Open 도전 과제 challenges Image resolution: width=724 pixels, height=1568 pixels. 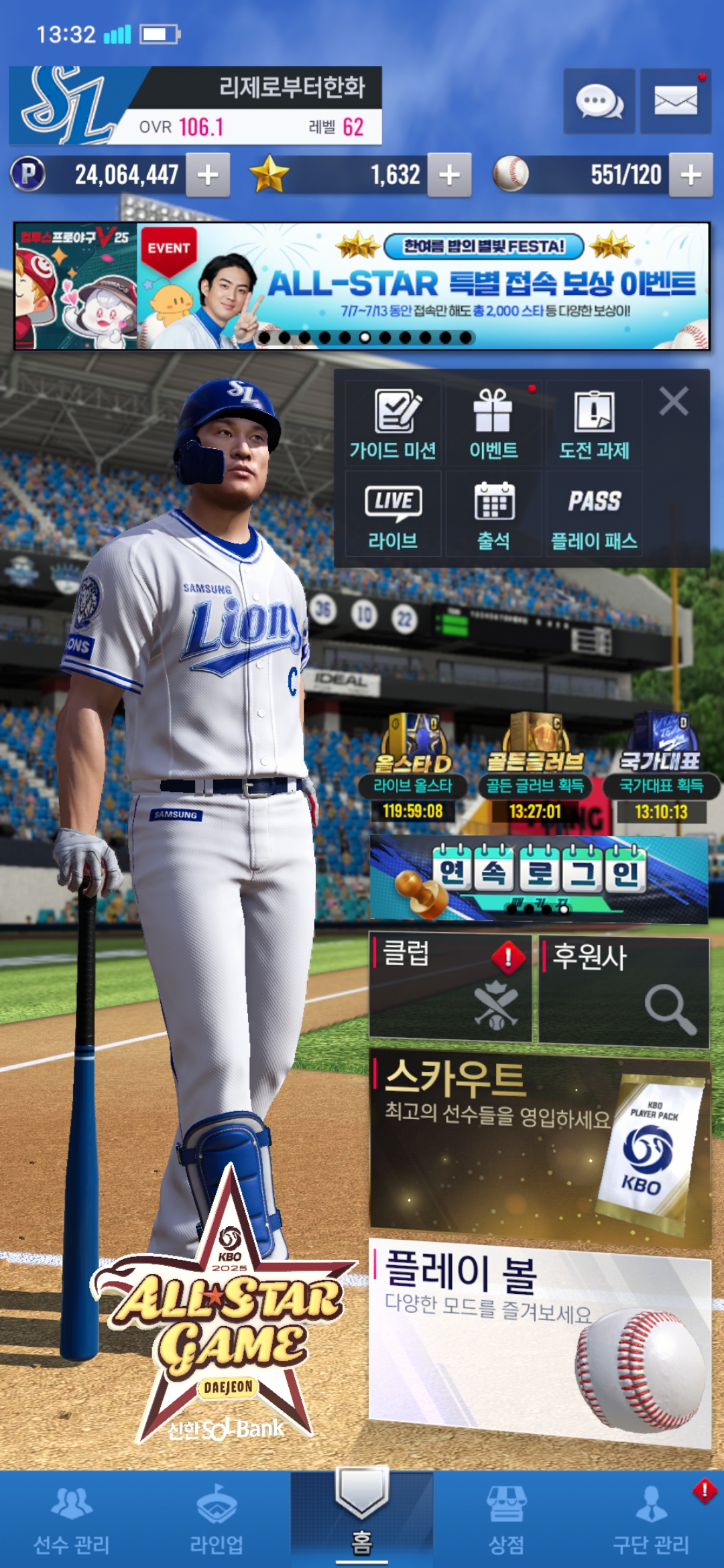pyautogui.click(x=594, y=424)
